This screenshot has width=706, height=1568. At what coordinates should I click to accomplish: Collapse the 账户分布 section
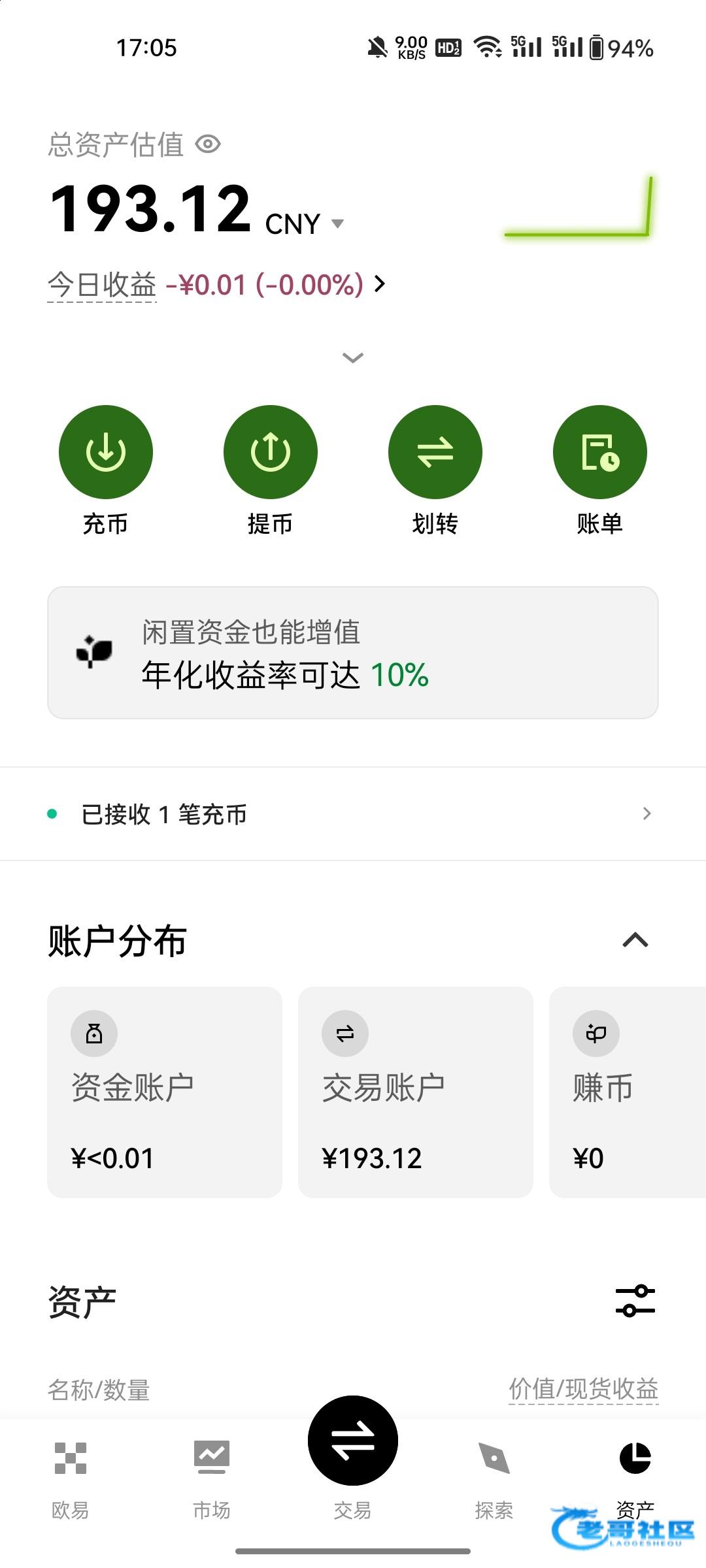635,941
